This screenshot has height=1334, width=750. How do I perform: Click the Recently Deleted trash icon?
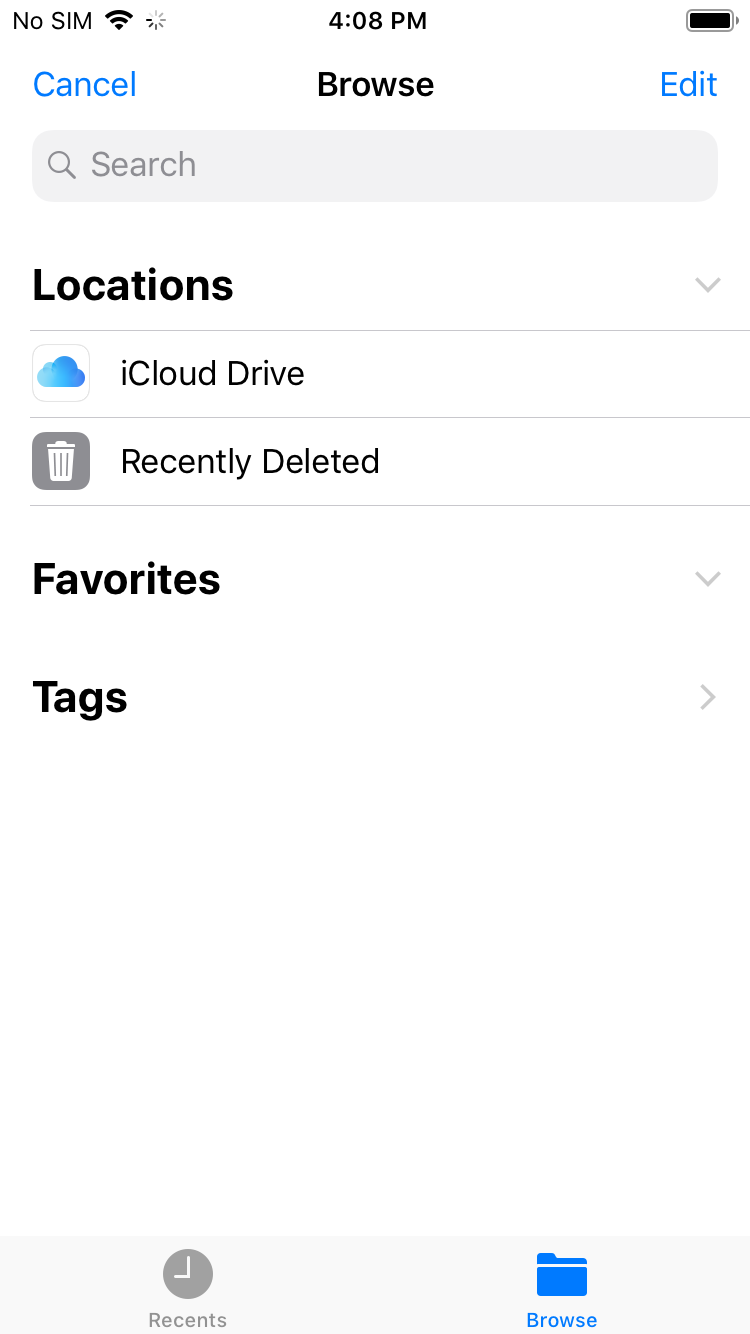(61, 461)
